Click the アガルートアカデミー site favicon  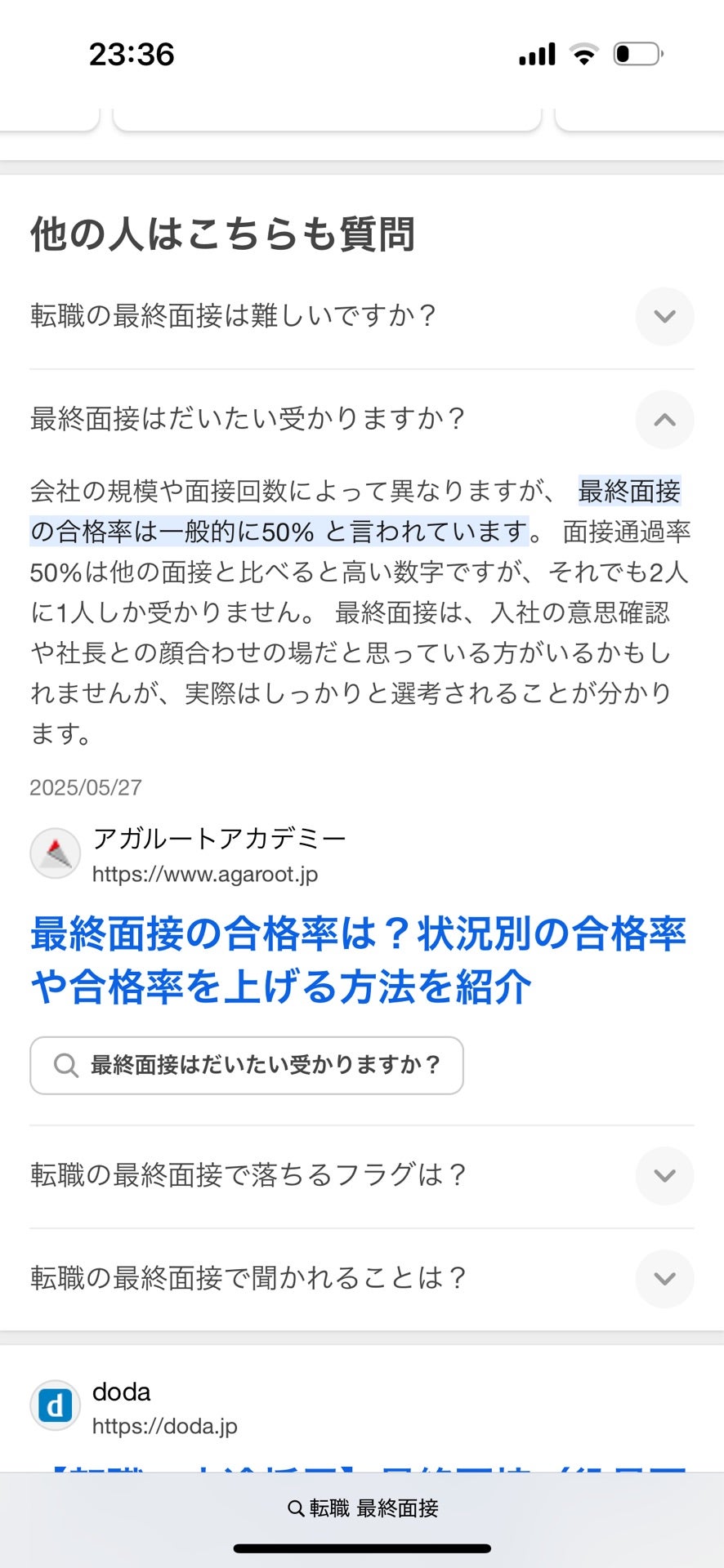pos(55,853)
